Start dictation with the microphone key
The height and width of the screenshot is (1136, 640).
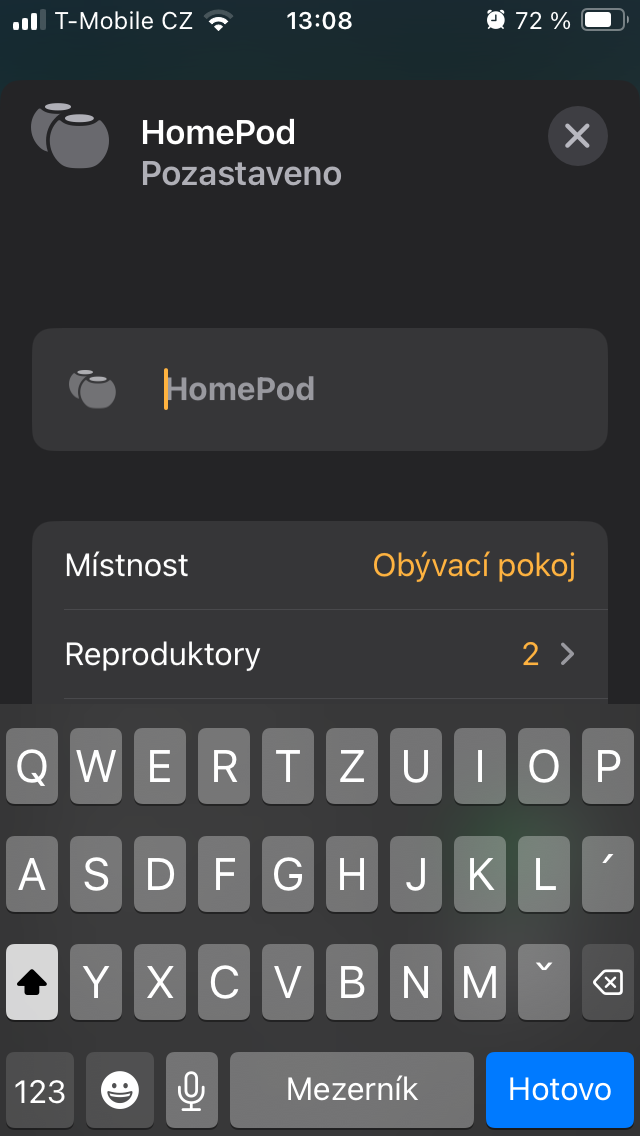pos(192,1090)
